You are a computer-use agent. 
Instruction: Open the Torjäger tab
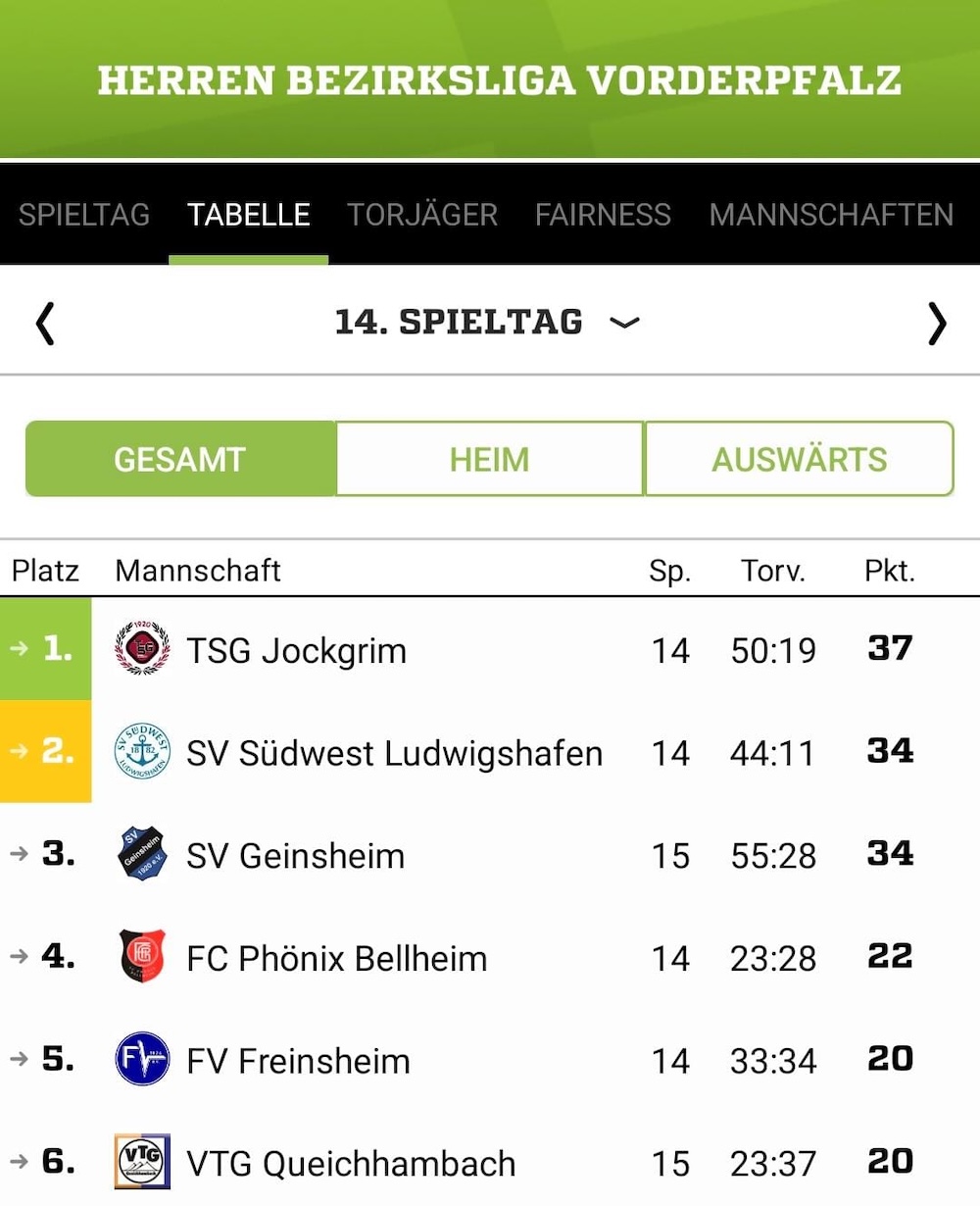pos(422,215)
